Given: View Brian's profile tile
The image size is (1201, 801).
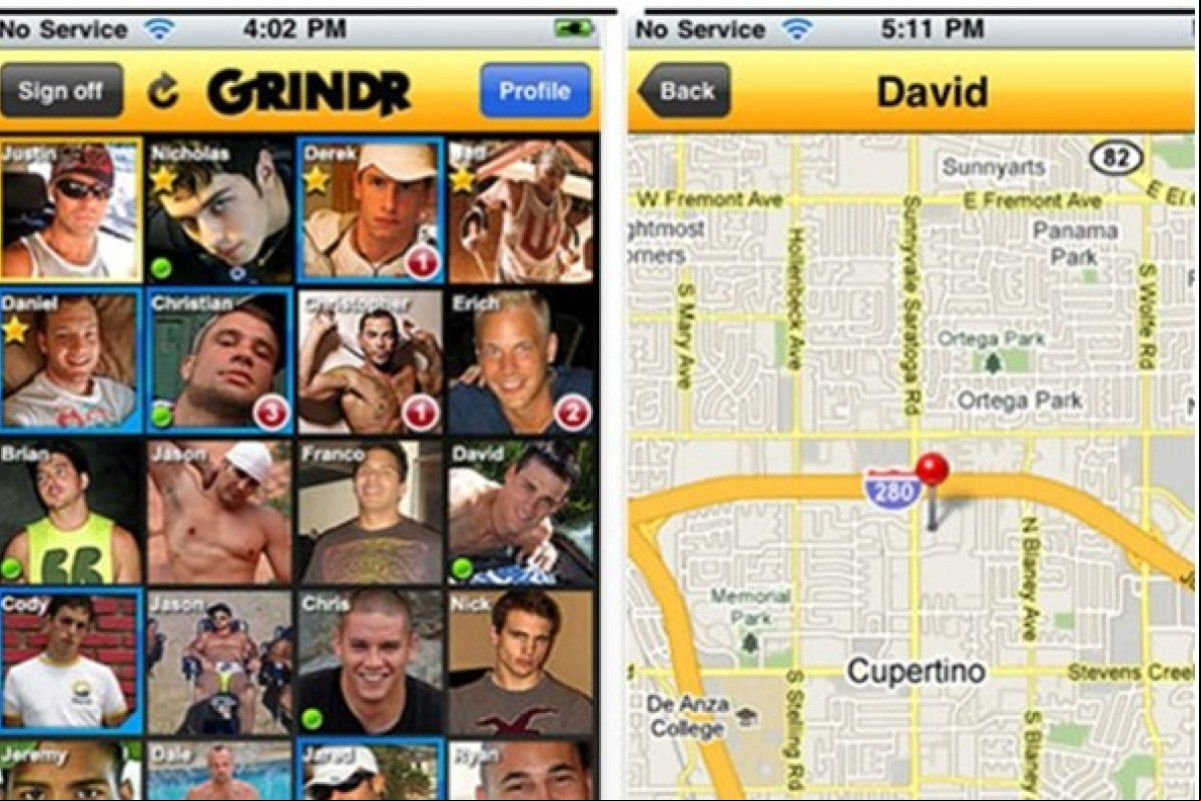Looking at the screenshot, I should tap(71, 512).
